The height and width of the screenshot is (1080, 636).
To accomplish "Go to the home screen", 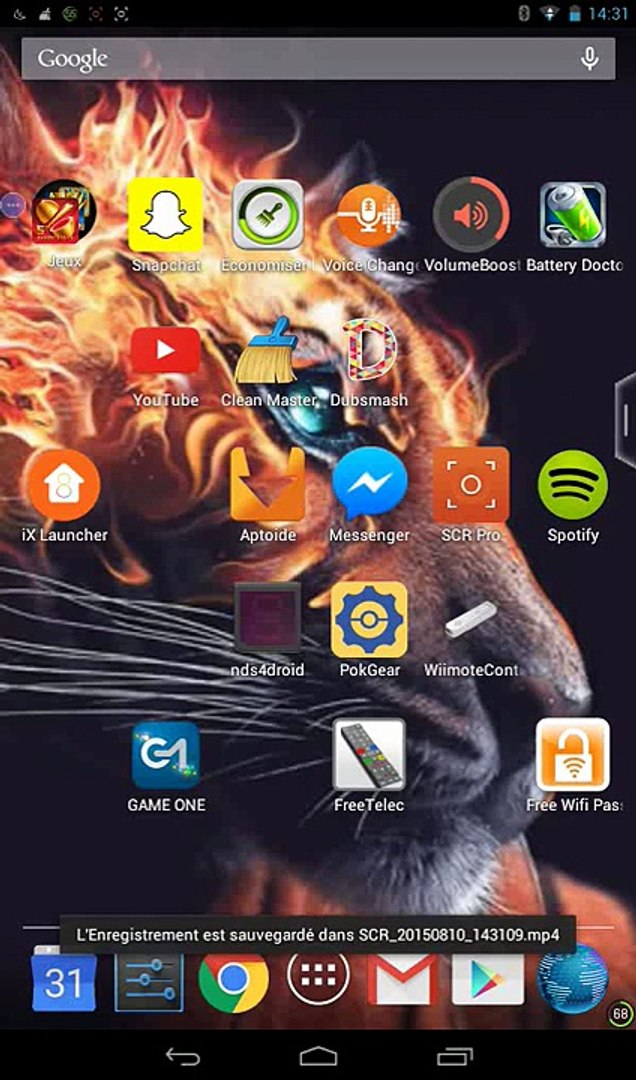I will [x=318, y=1056].
